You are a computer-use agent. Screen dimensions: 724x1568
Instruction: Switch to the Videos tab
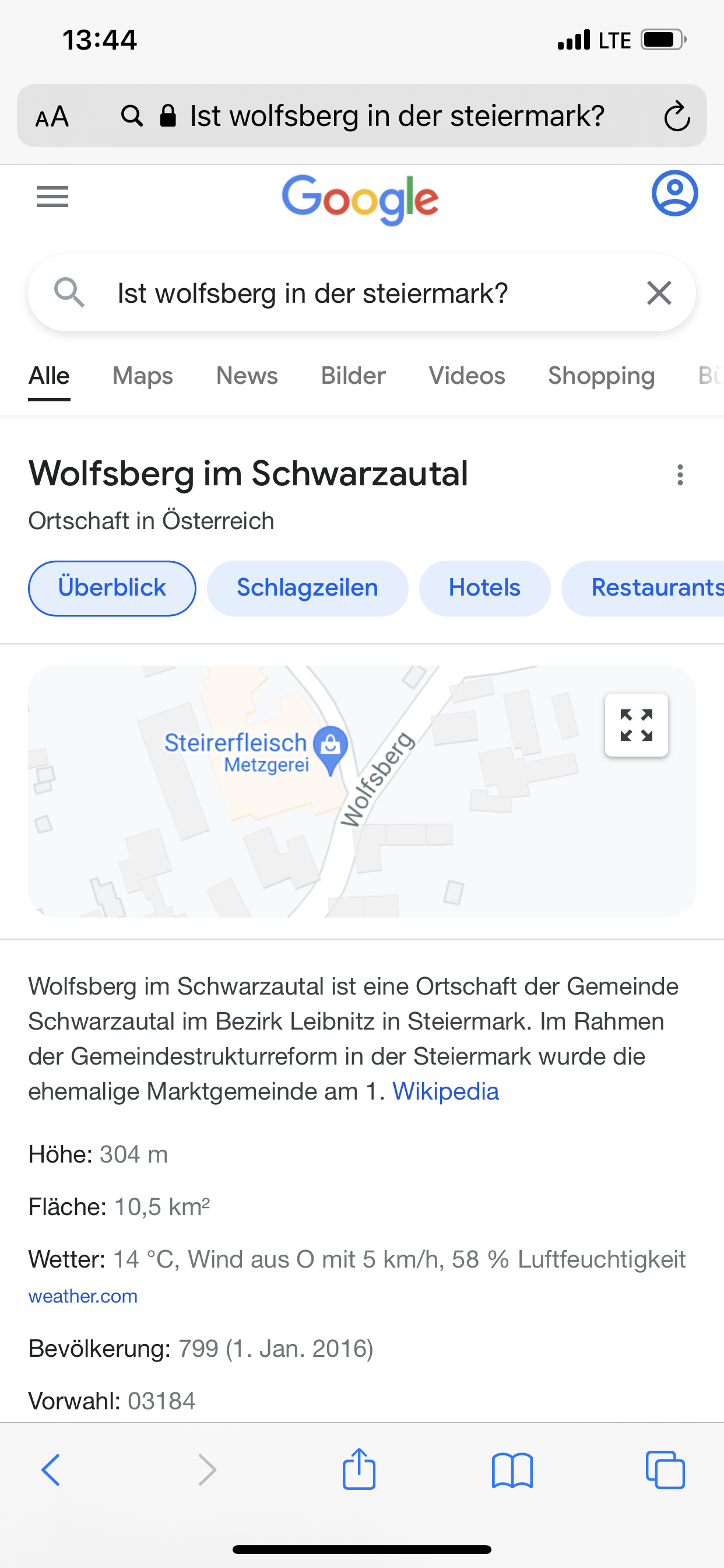[467, 376]
